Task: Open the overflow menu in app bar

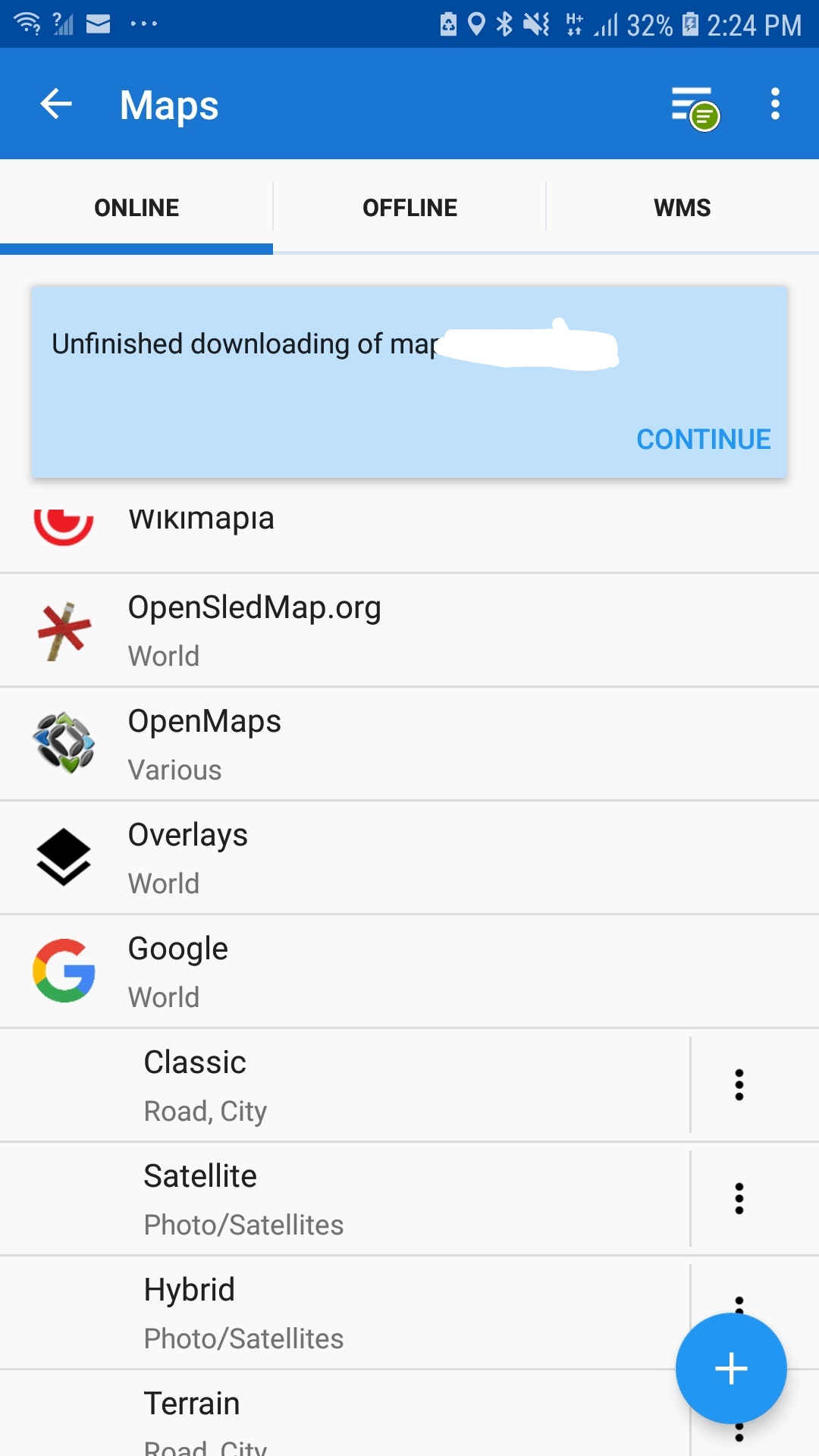Action: point(774,104)
